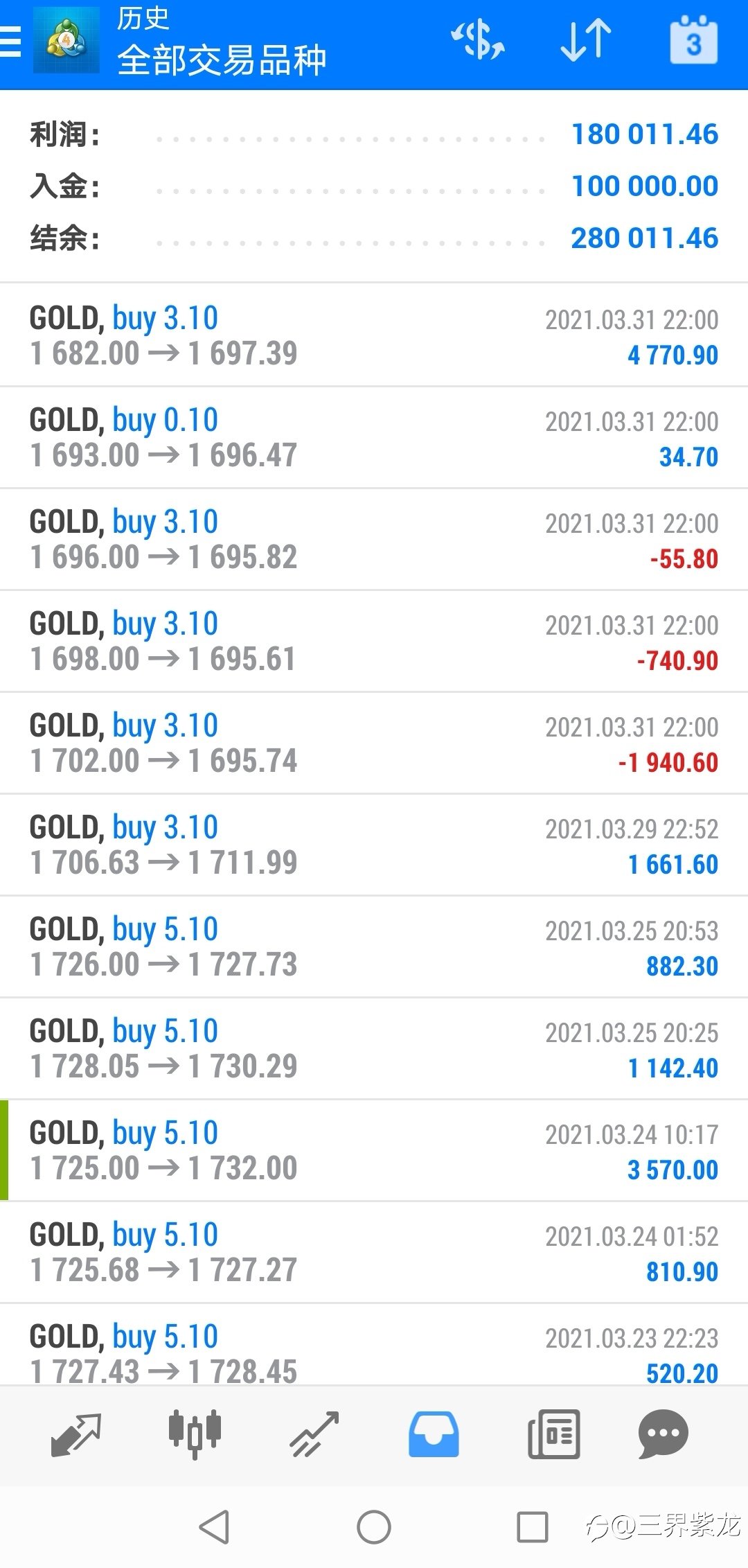
Task: Select trade with loss -55.80
Action: [374, 539]
